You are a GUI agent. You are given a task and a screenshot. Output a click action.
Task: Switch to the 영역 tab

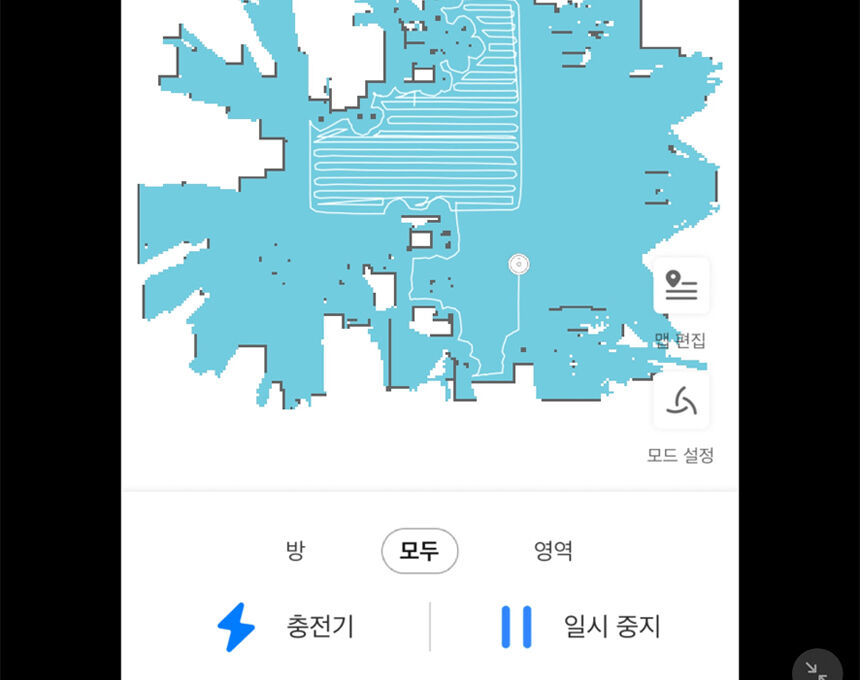point(553,550)
